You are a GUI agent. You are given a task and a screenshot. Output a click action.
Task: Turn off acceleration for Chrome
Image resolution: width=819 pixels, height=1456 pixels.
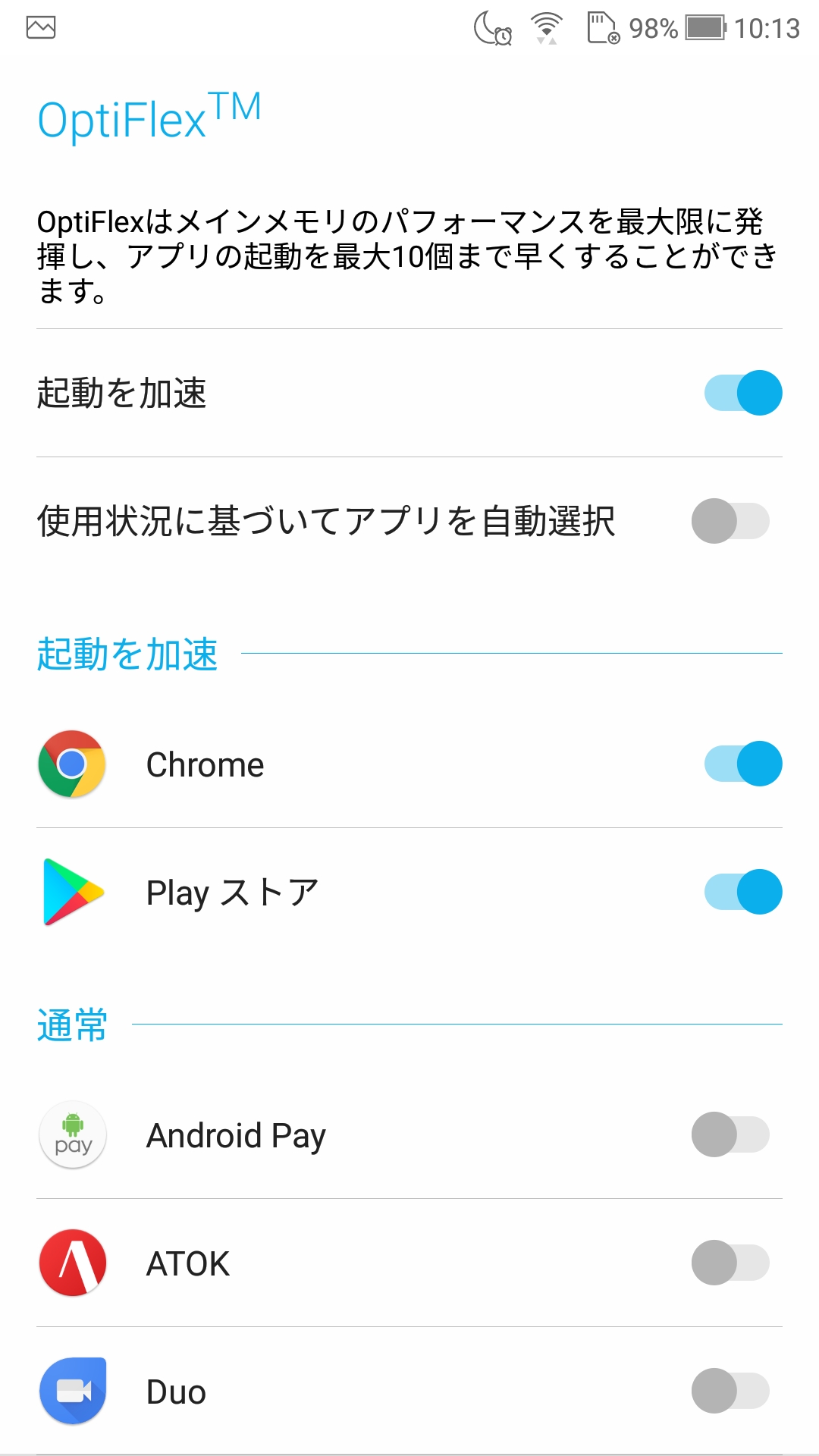tap(739, 764)
